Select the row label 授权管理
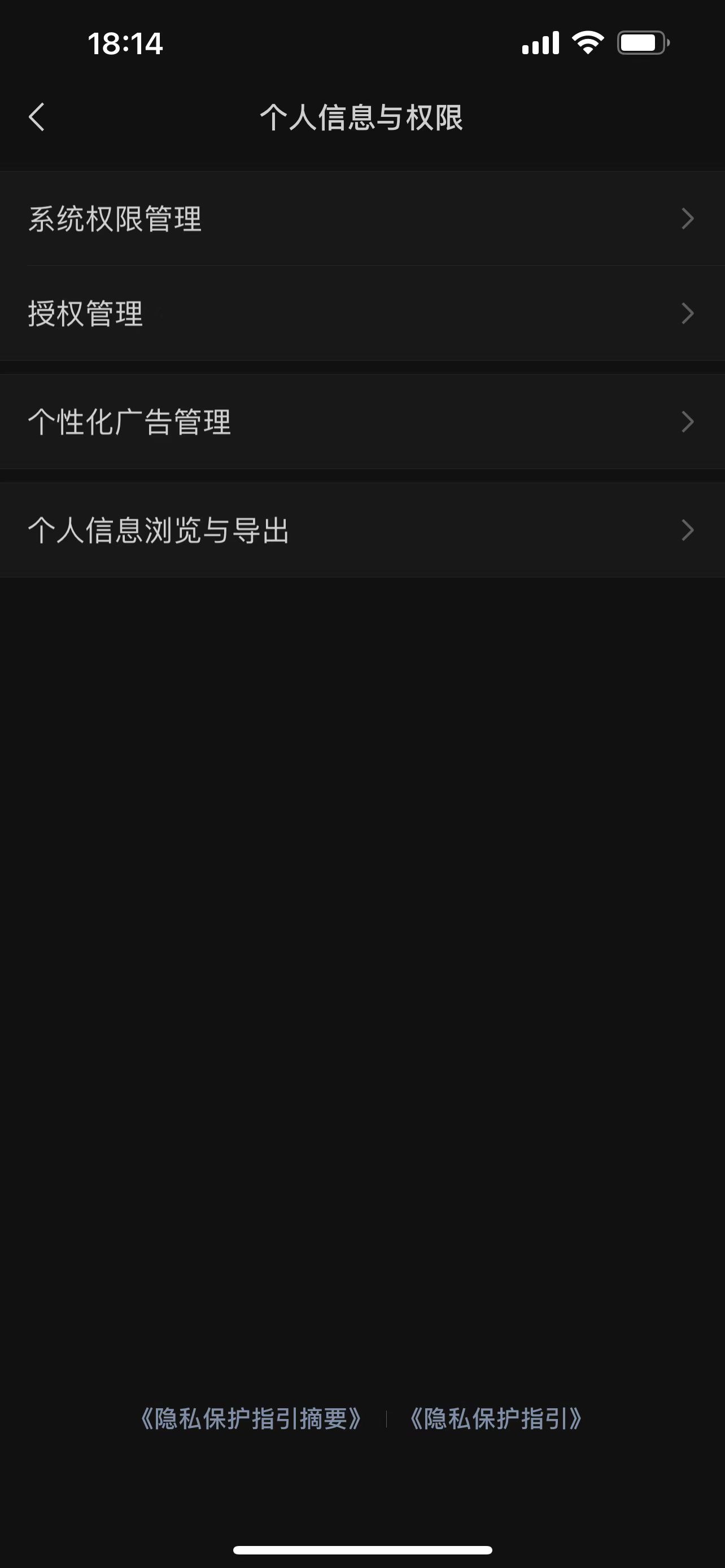This screenshot has width=725, height=1568. click(x=86, y=313)
